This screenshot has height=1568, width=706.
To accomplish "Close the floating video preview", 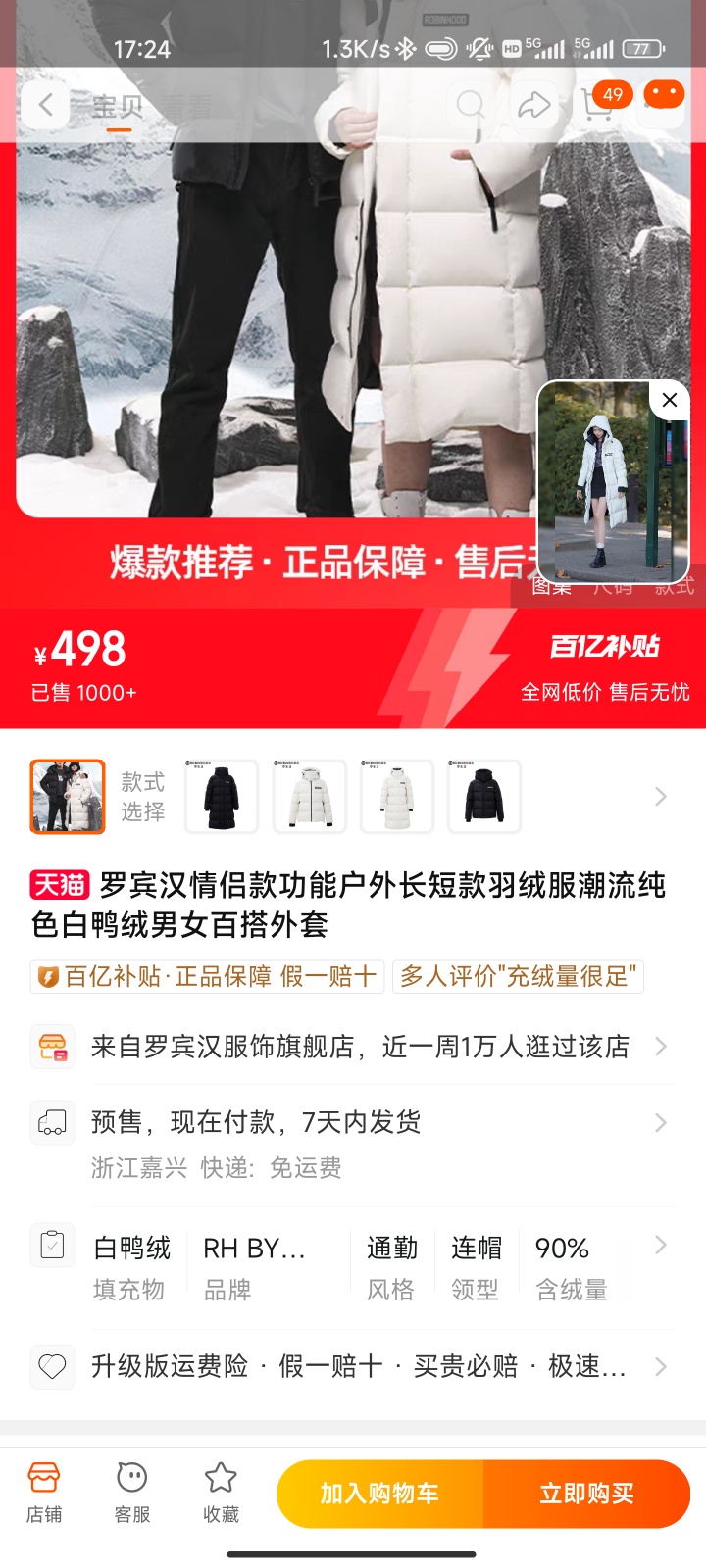I will (x=670, y=400).
